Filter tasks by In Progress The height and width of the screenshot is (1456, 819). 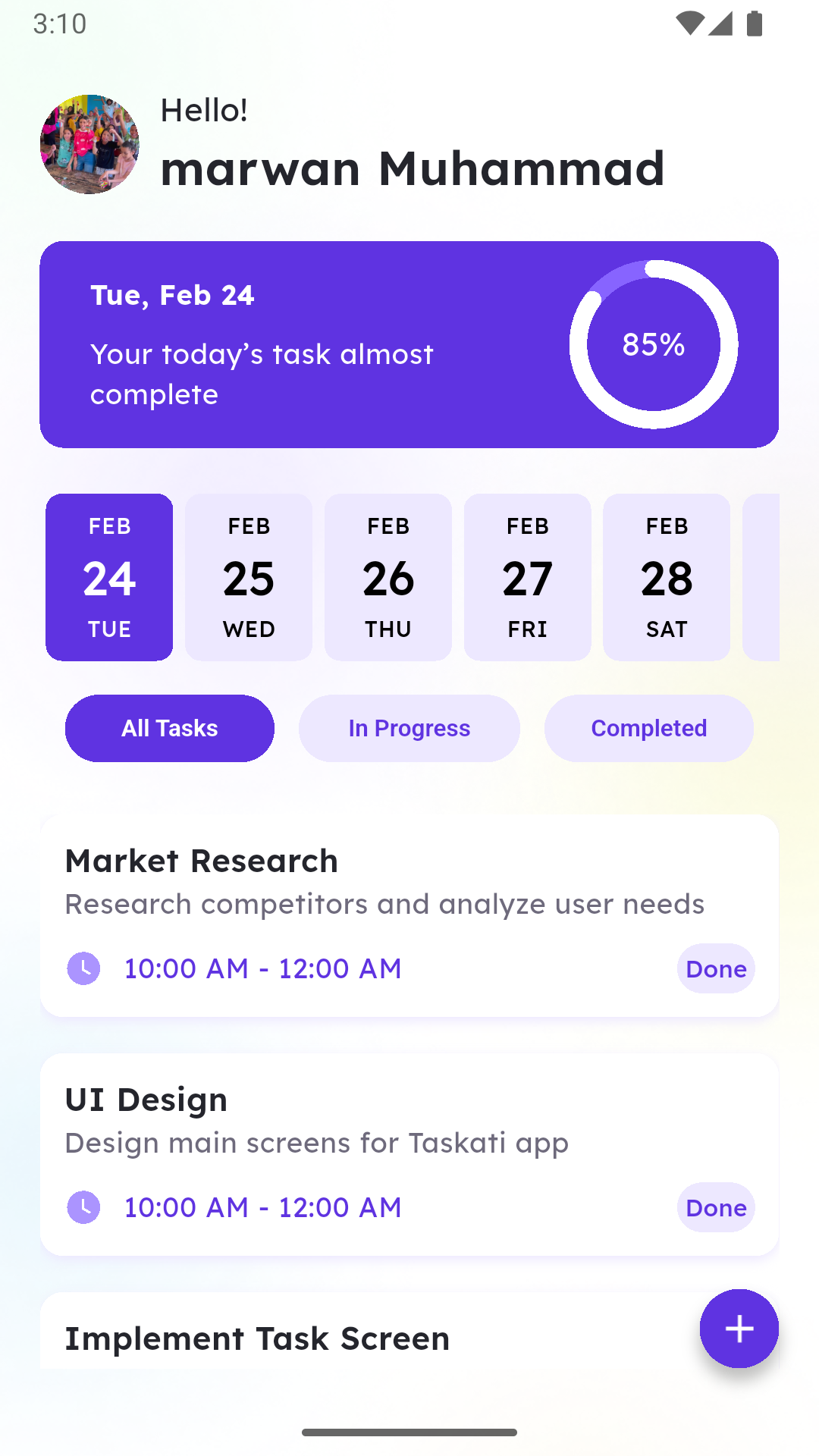[x=409, y=728]
